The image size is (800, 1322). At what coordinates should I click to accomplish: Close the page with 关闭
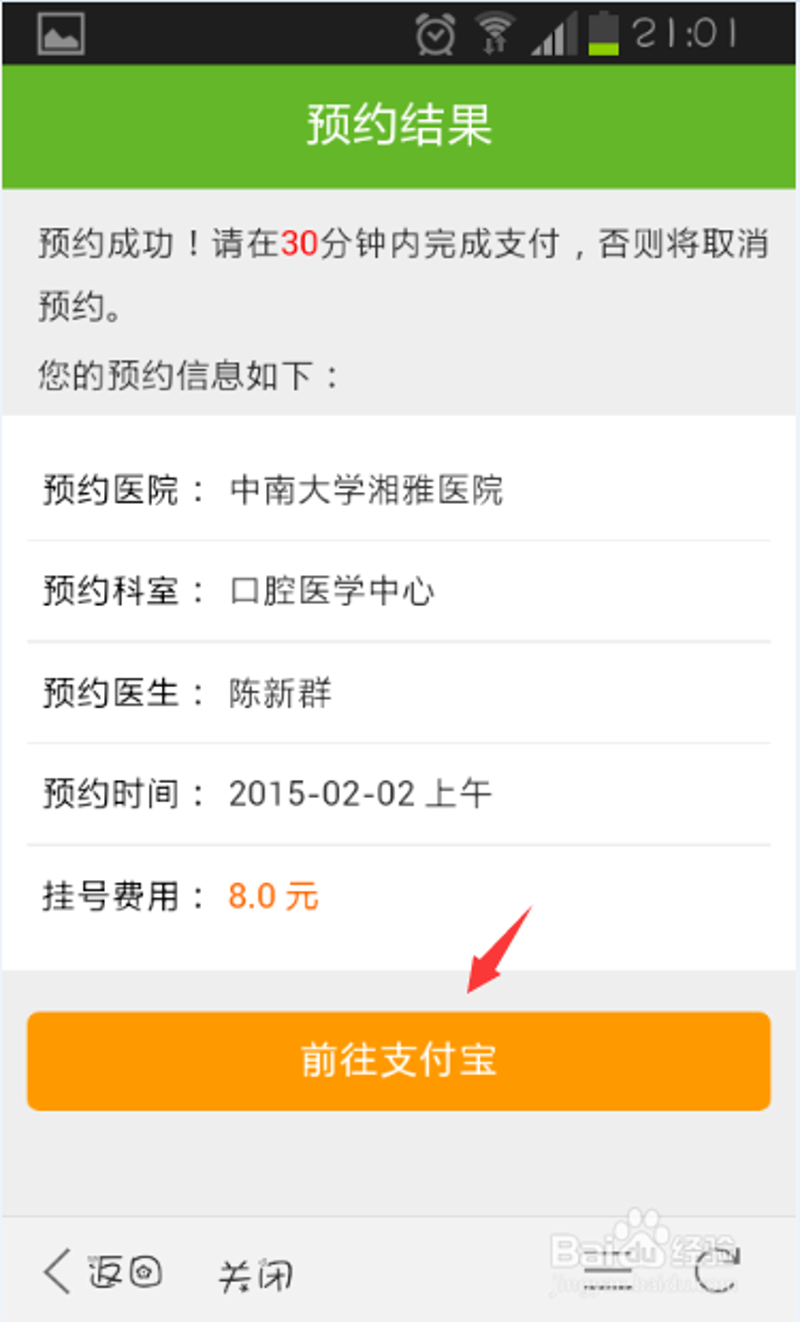256,1275
